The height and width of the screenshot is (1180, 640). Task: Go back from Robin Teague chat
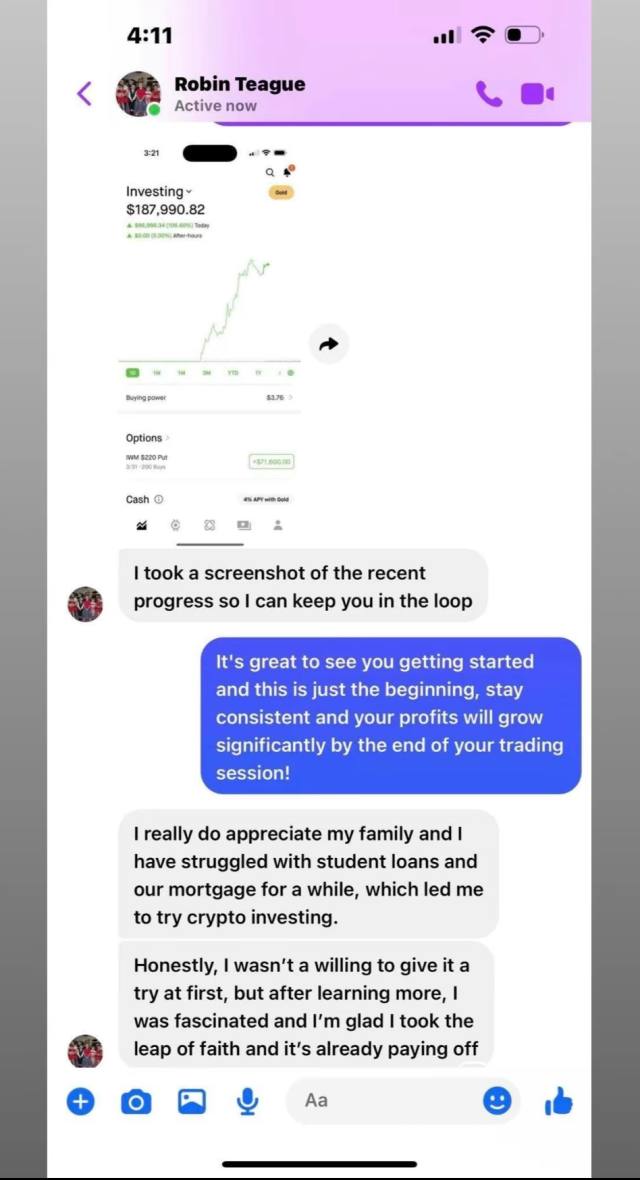coord(84,94)
